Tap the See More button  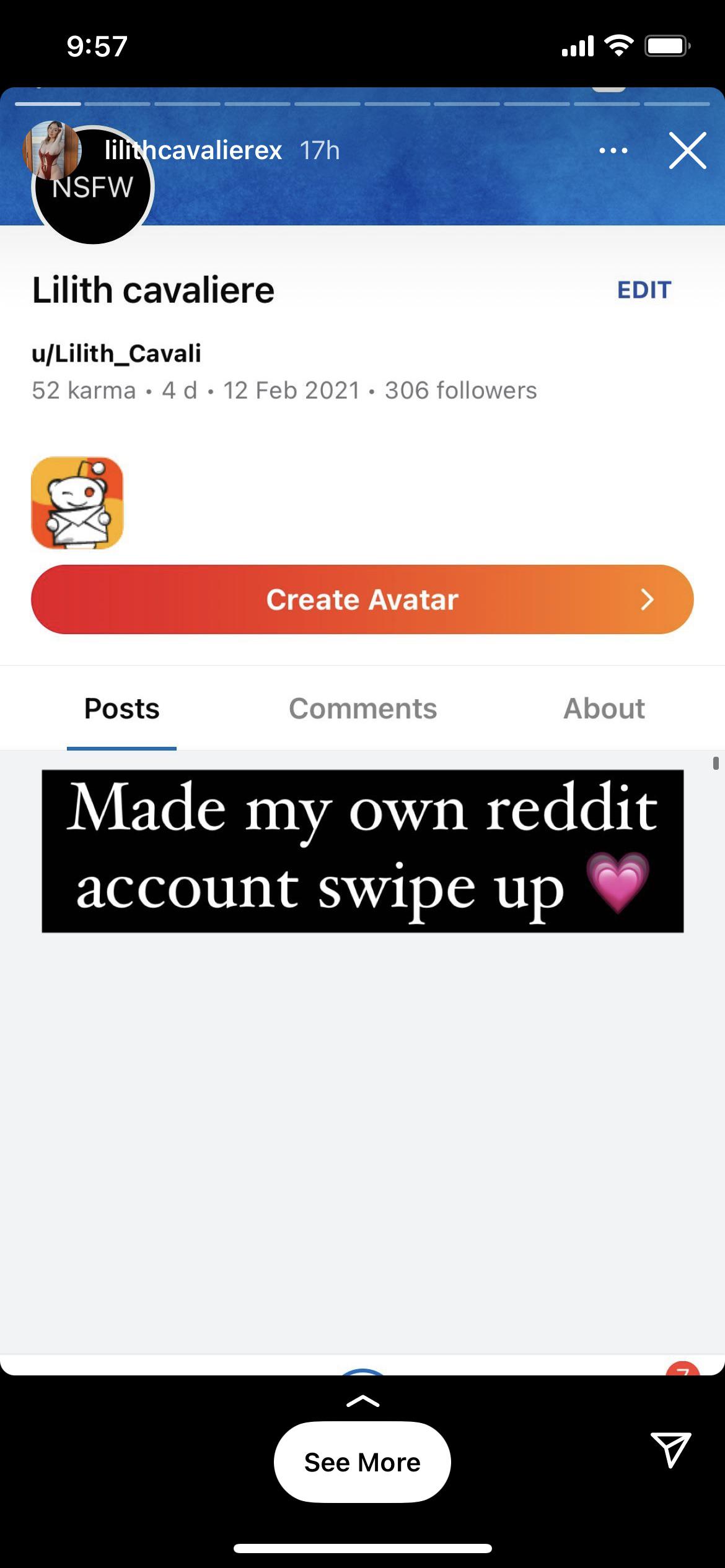pos(362,1462)
